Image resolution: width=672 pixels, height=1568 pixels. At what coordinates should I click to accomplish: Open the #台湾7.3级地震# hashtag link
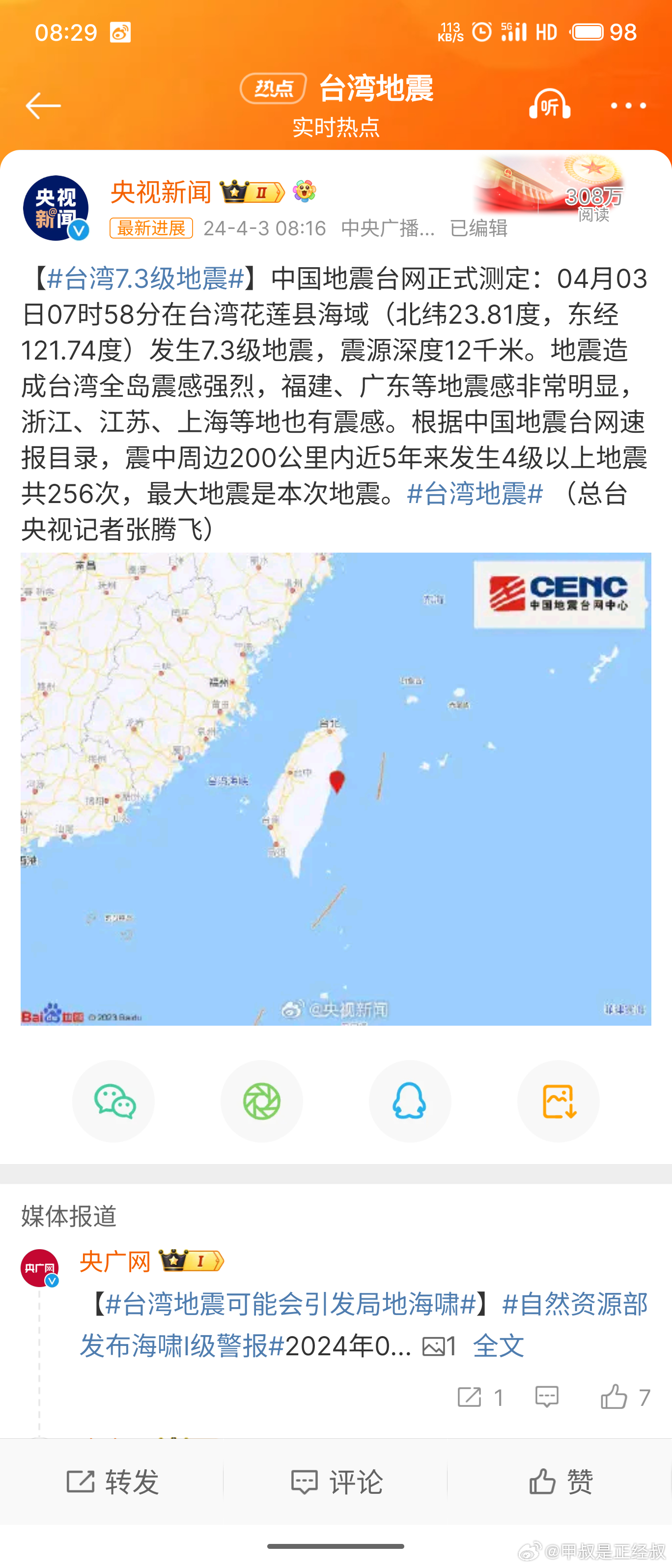(145, 279)
